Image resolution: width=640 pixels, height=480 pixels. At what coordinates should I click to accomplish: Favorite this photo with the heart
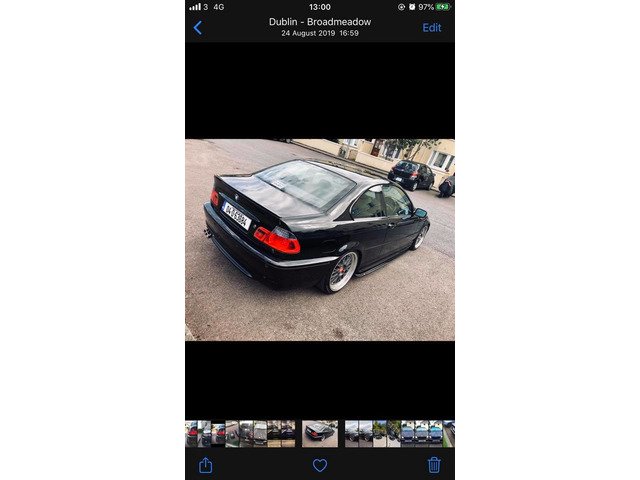click(320, 465)
